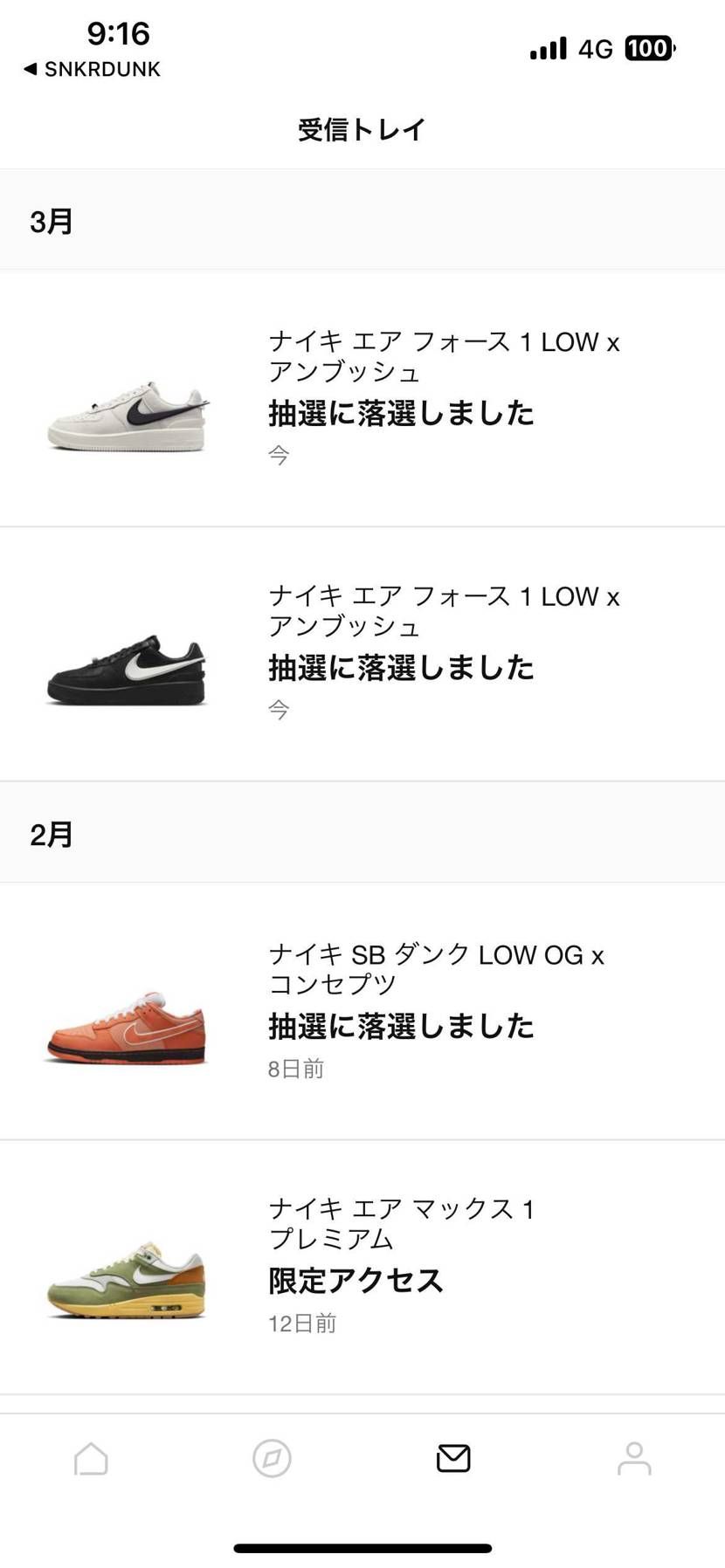Viewport: 725px width, 1568px height.
Task: Return to SNKRDUNK via the back link
Action: (x=90, y=69)
